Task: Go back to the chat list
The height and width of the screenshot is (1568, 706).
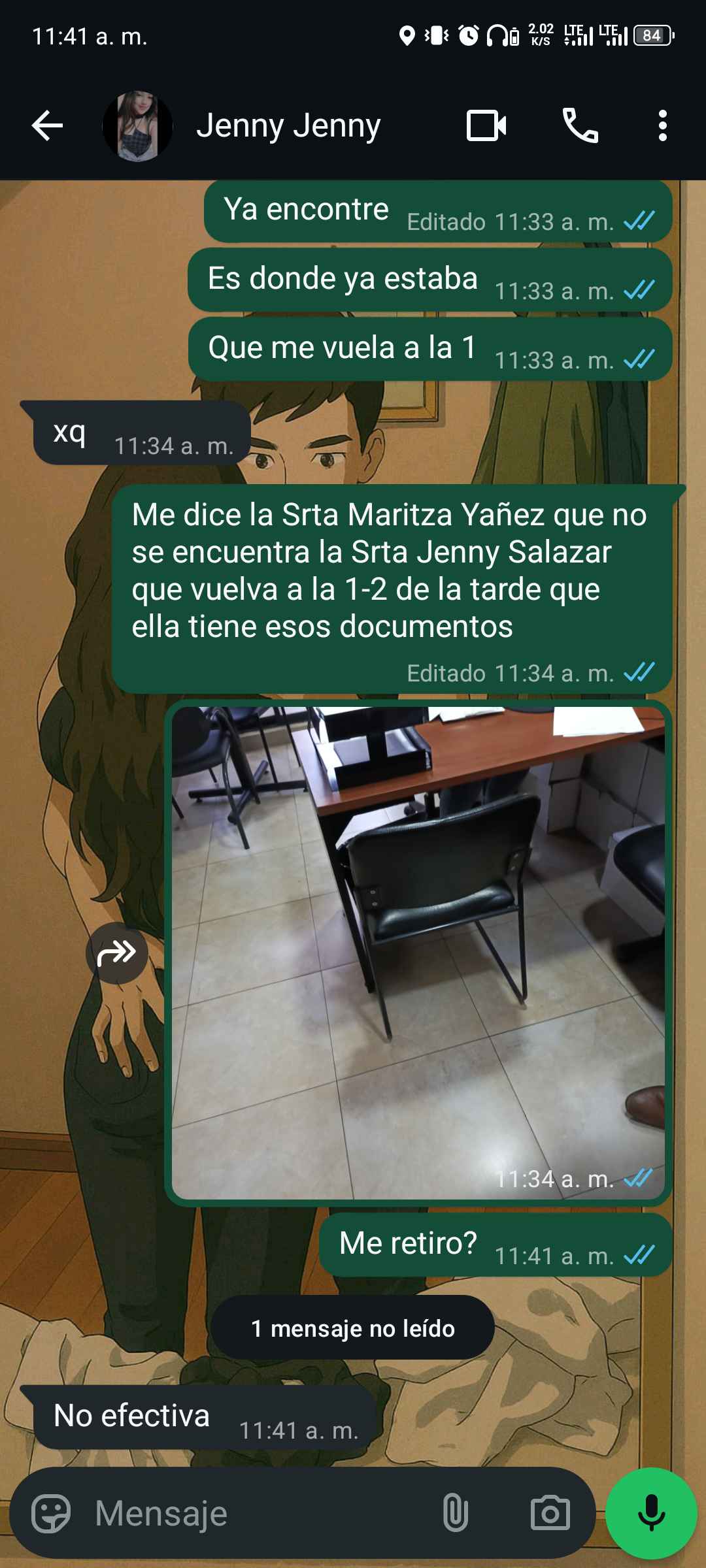Action: click(x=47, y=125)
